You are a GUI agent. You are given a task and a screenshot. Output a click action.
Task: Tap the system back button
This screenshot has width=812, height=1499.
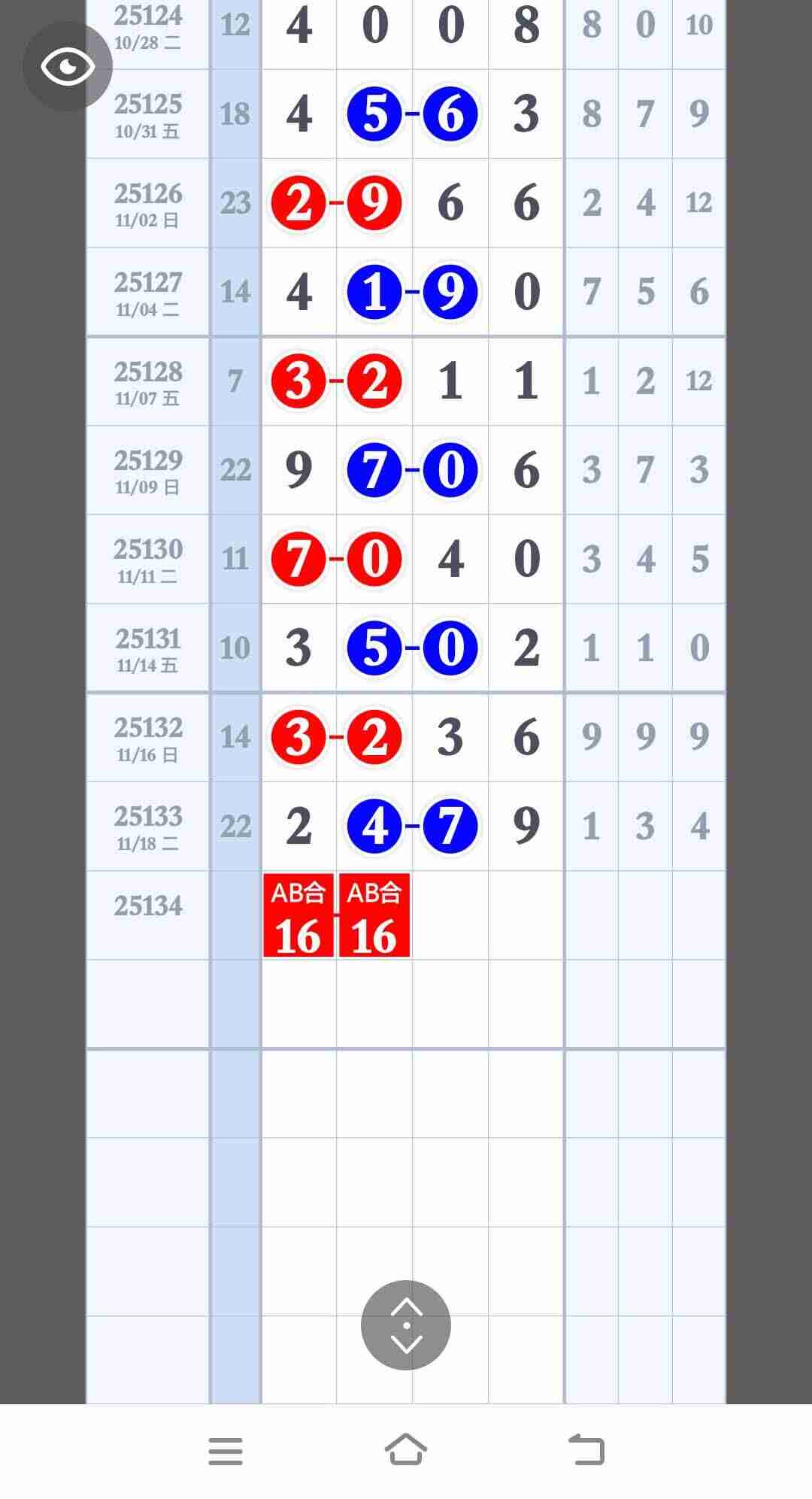click(586, 1449)
